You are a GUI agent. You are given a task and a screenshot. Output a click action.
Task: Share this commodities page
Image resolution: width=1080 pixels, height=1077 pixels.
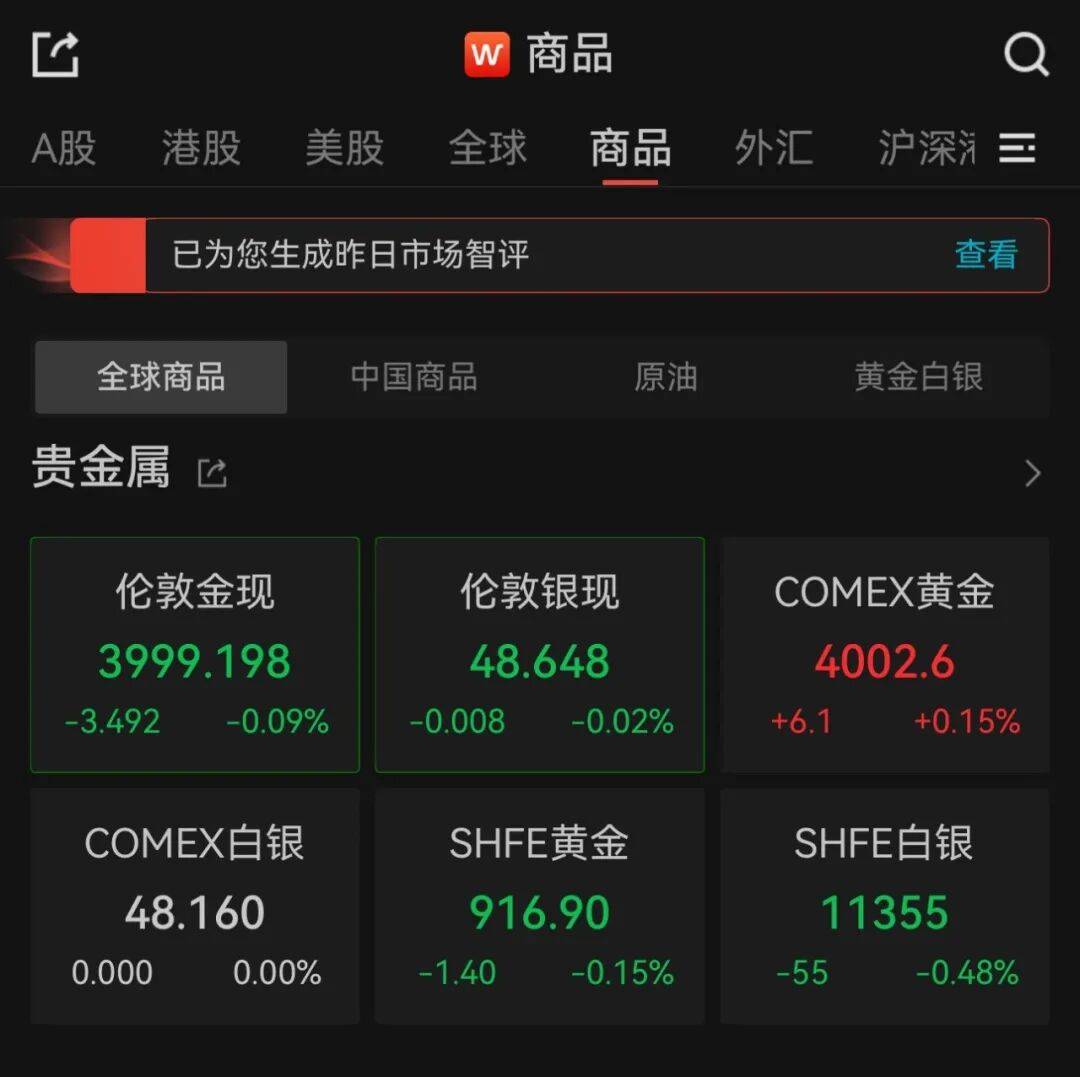[x=56, y=54]
